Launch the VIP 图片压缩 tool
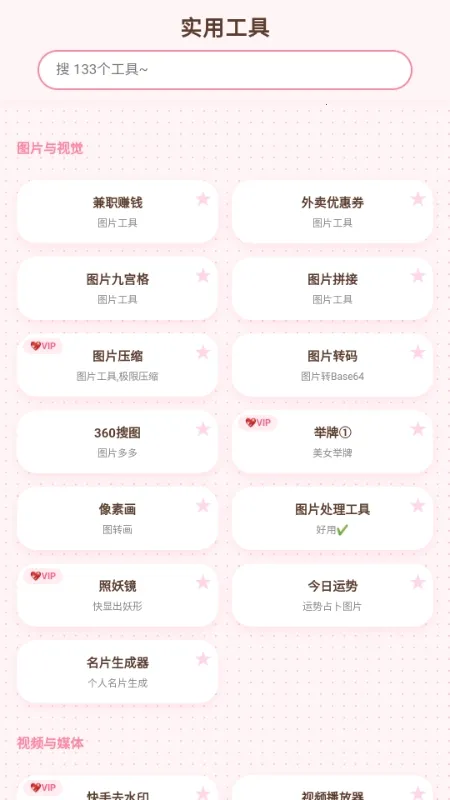Image resolution: width=450 pixels, height=800 pixels. click(x=117, y=365)
